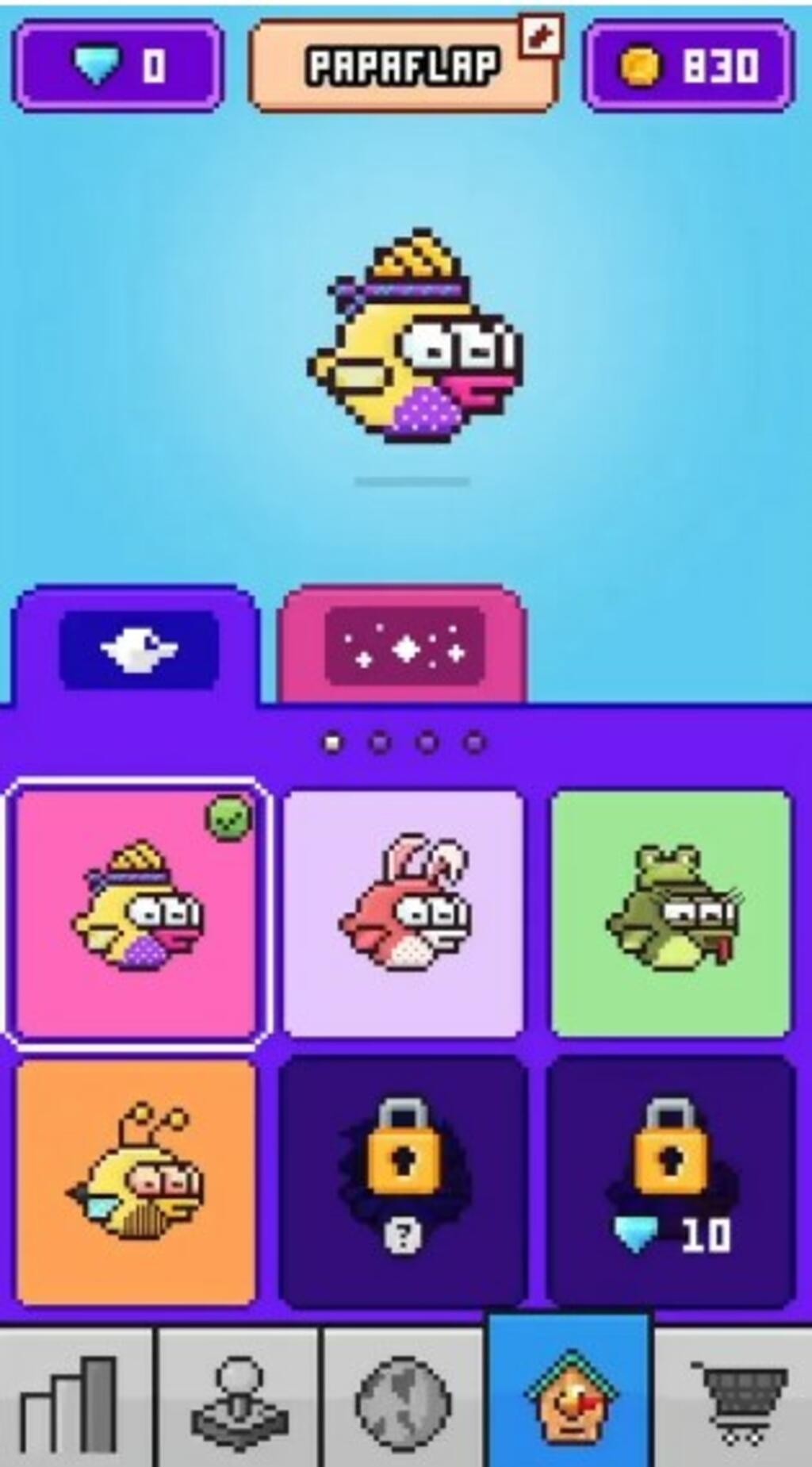Switch to the sparkles effects tab
This screenshot has height=1467, width=812.
403,646
